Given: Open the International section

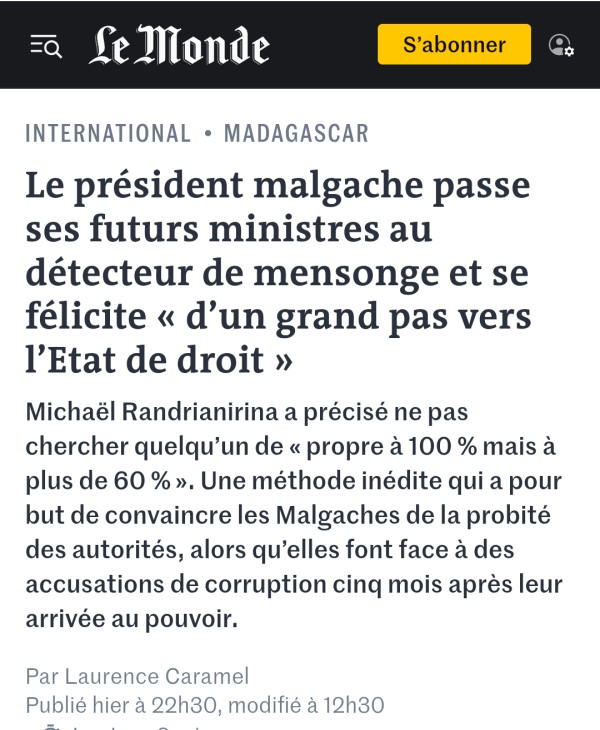Looking at the screenshot, I should click(108, 133).
